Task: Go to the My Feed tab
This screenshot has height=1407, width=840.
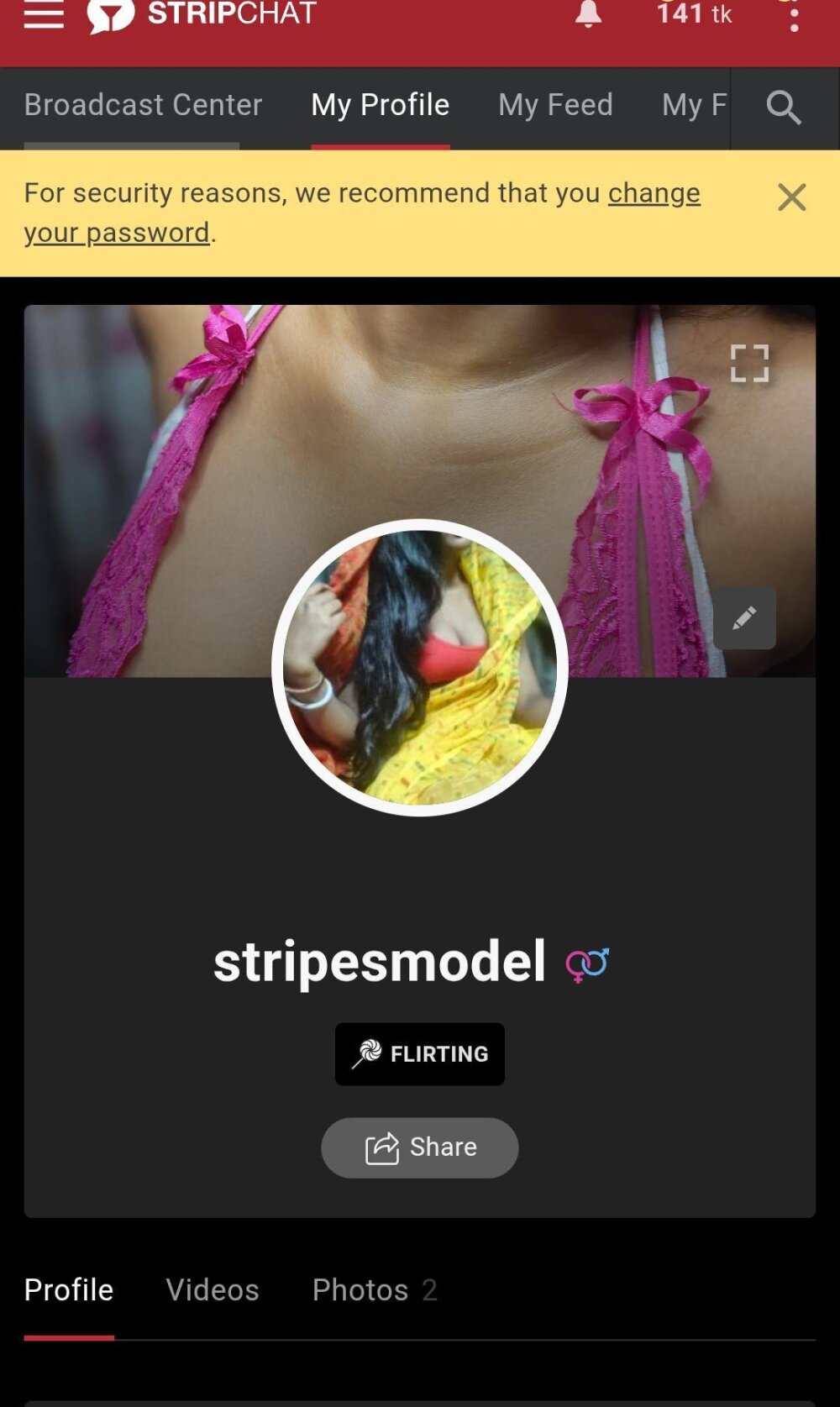Action: pos(555,106)
